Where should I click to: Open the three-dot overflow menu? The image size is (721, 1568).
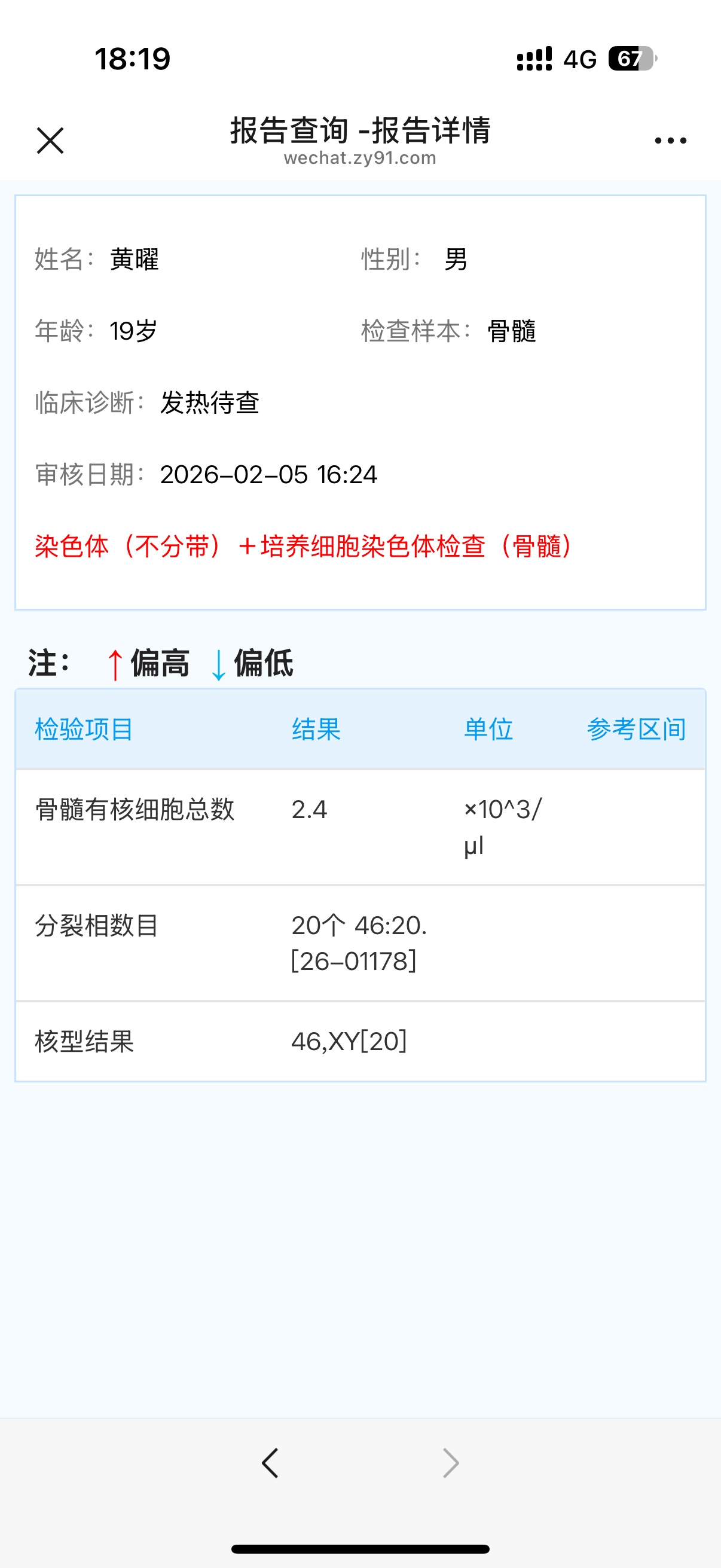(670, 141)
